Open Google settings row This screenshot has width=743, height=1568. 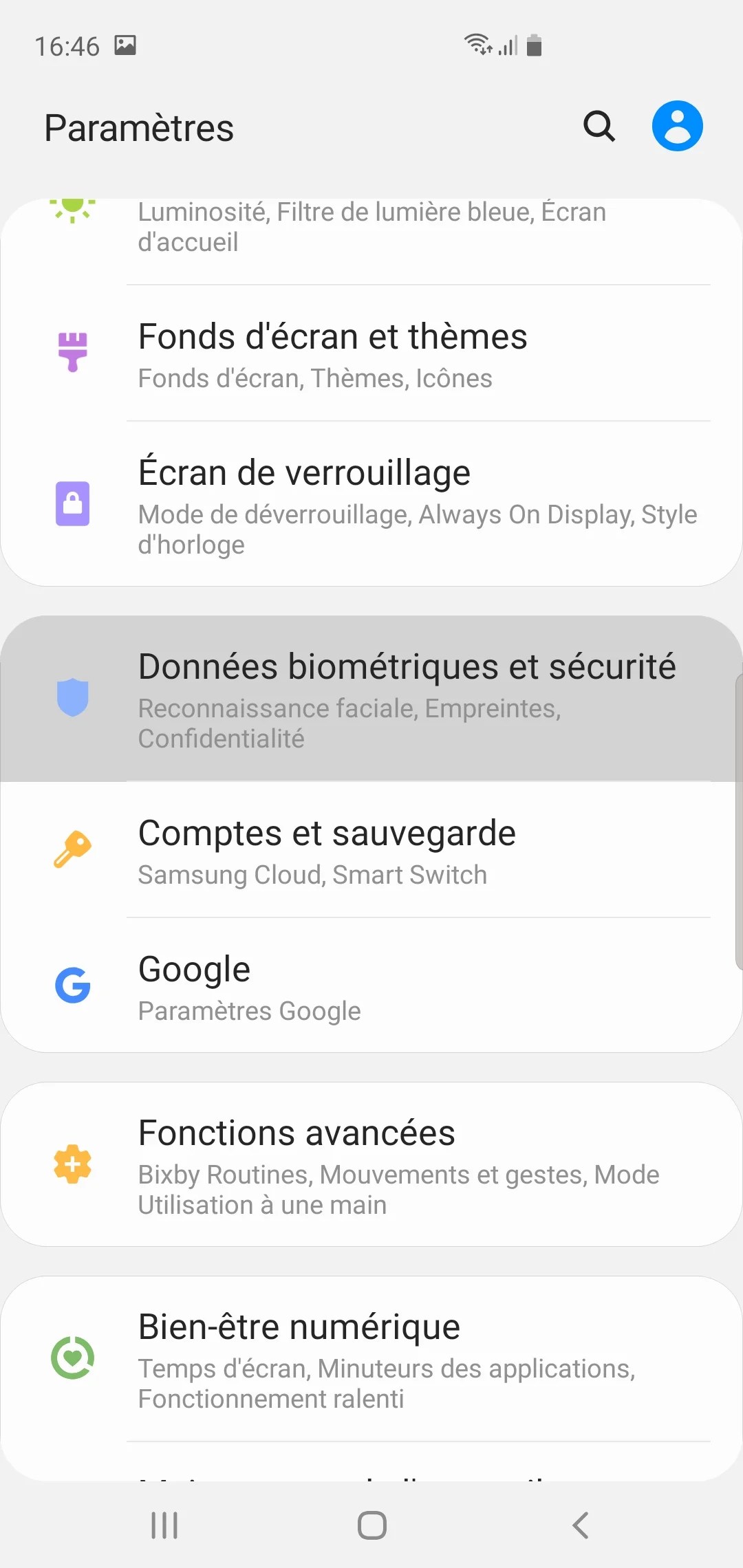coord(371,986)
